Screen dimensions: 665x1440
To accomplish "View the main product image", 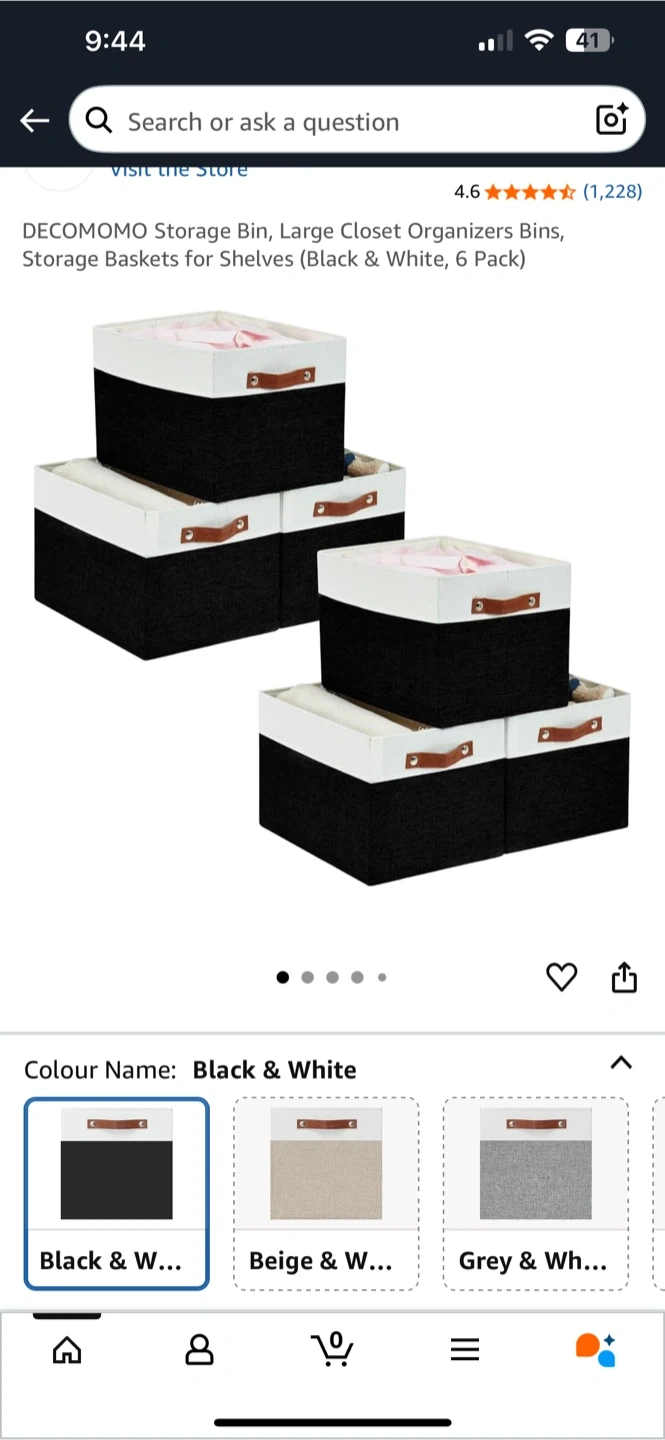I will pos(332,600).
